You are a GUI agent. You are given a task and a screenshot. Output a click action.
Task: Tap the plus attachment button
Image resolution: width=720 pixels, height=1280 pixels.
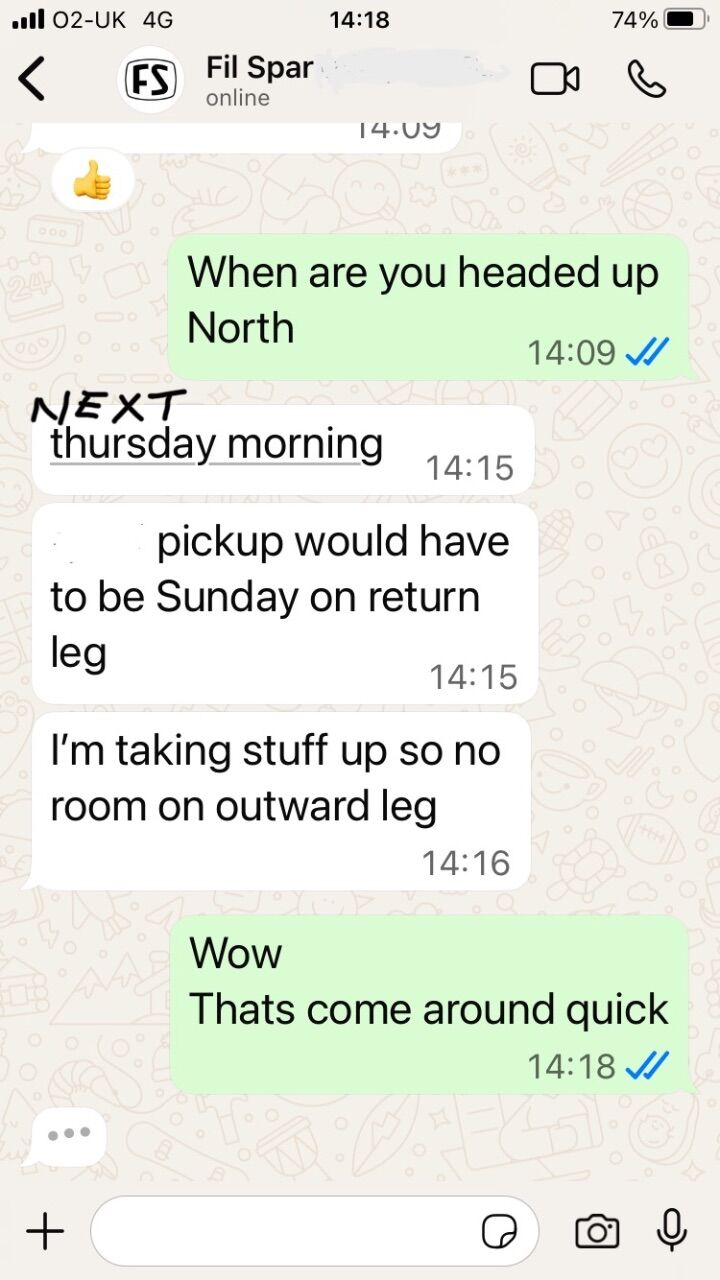tap(45, 1231)
